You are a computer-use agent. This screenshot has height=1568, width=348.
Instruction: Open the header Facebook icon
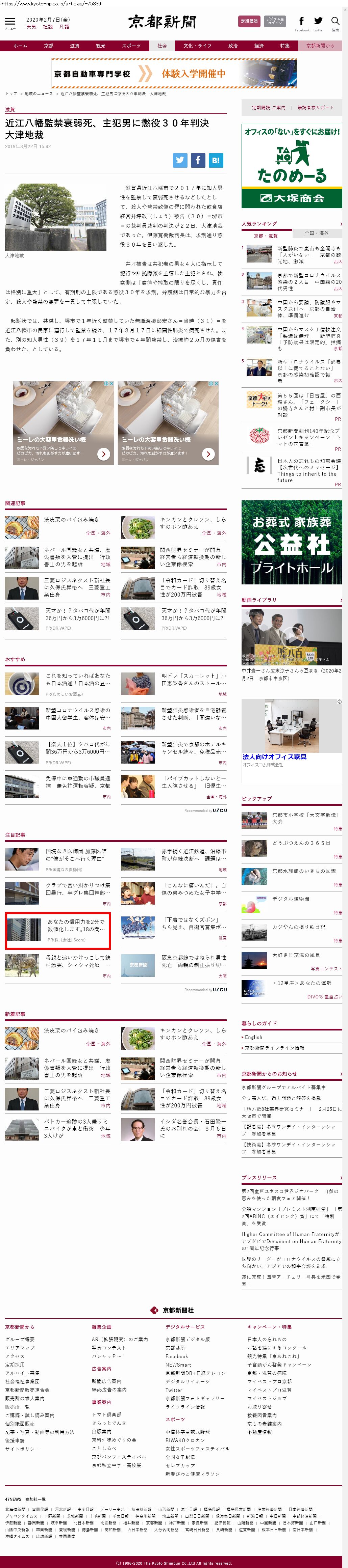click(302, 23)
